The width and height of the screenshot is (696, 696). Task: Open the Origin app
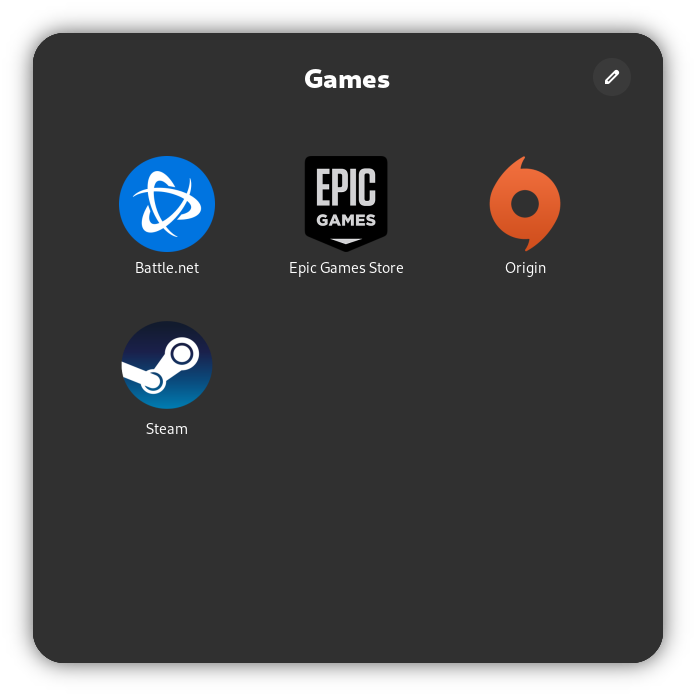(525, 204)
